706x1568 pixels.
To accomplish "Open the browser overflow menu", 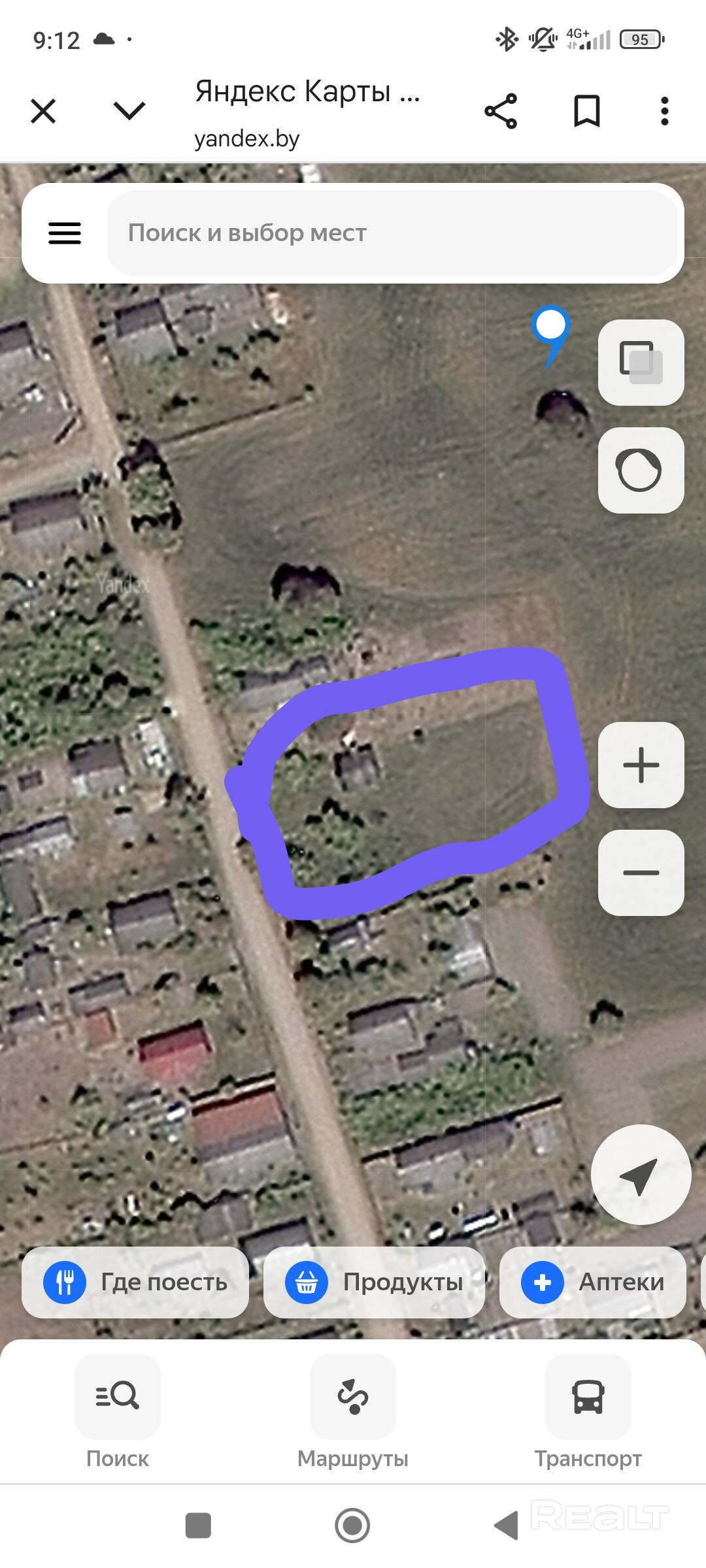I will [664, 110].
